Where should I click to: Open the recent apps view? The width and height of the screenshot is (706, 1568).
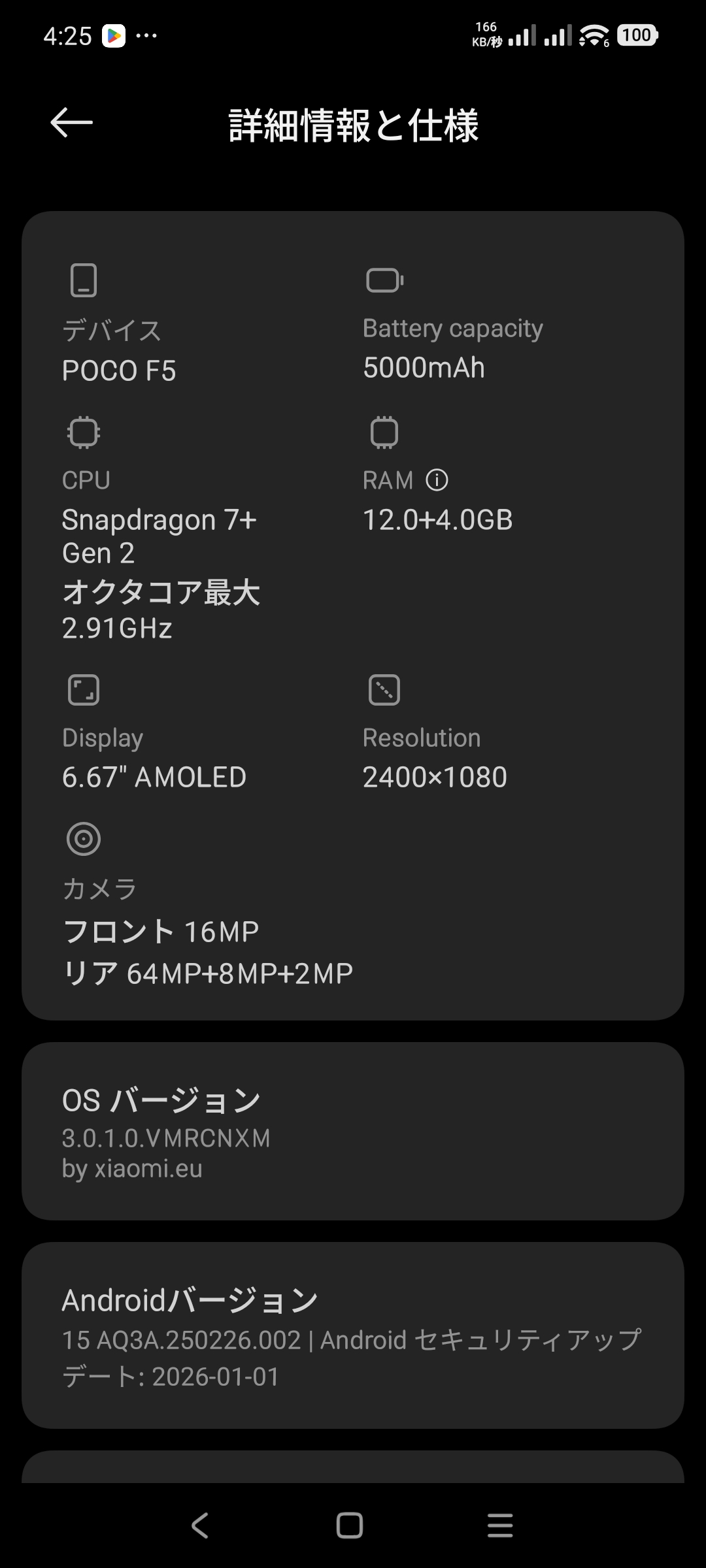coord(500,1526)
